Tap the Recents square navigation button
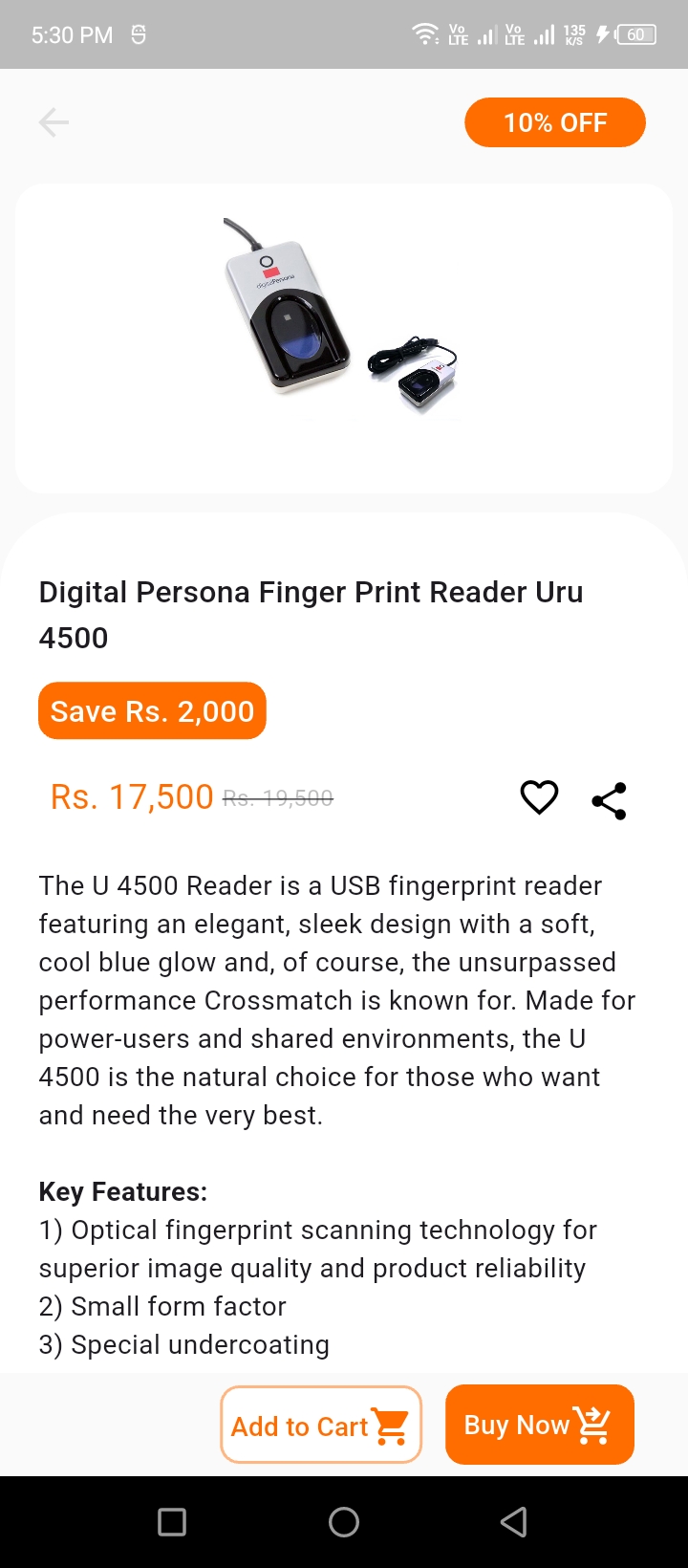 [172, 1521]
